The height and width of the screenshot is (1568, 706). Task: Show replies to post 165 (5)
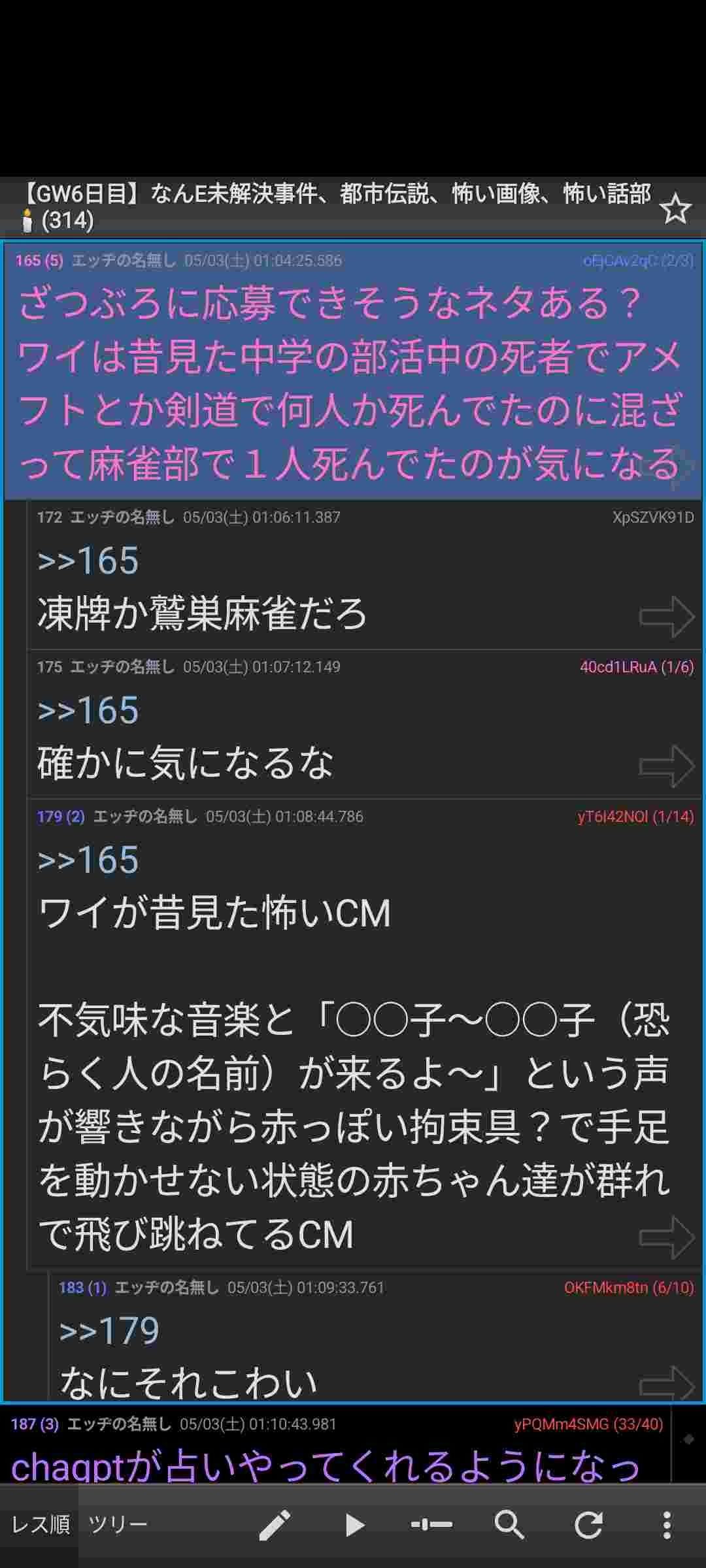tap(39, 261)
